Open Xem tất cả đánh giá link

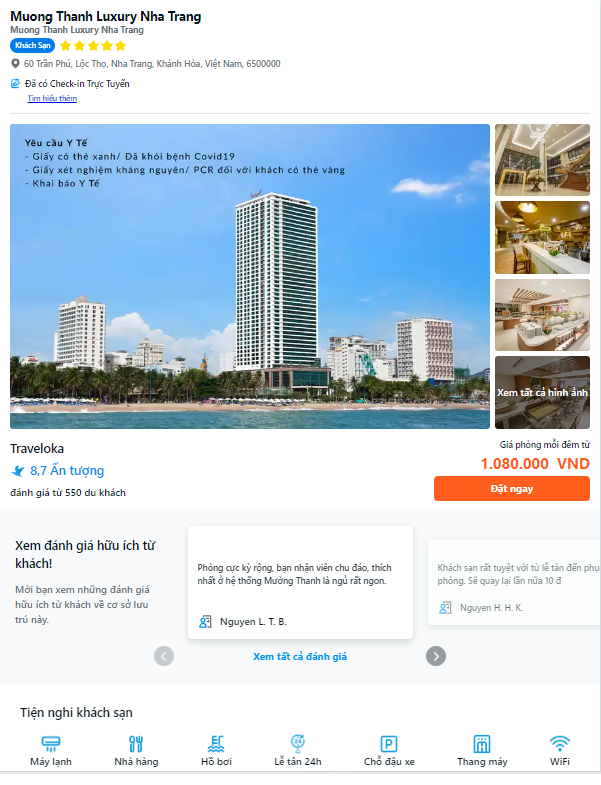point(300,657)
